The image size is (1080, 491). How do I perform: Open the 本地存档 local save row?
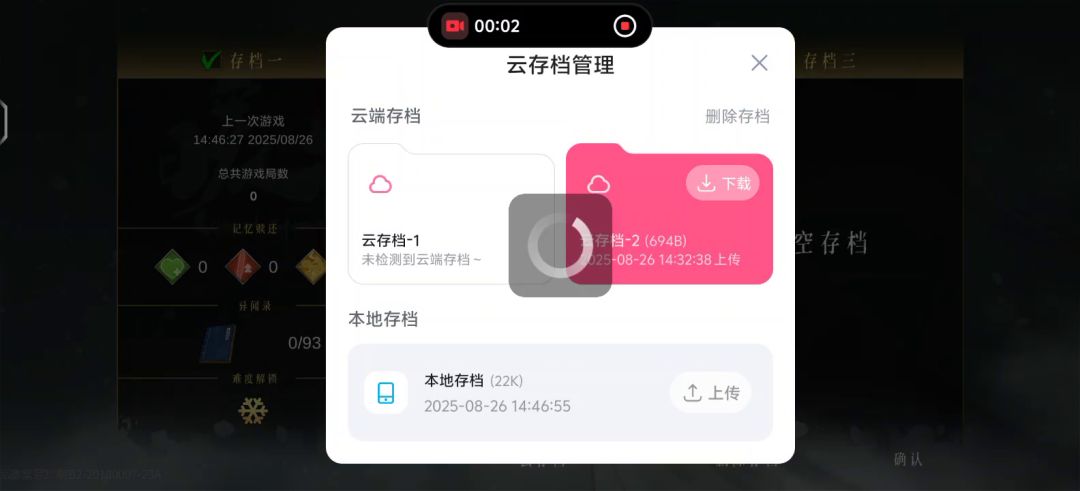point(520,392)
